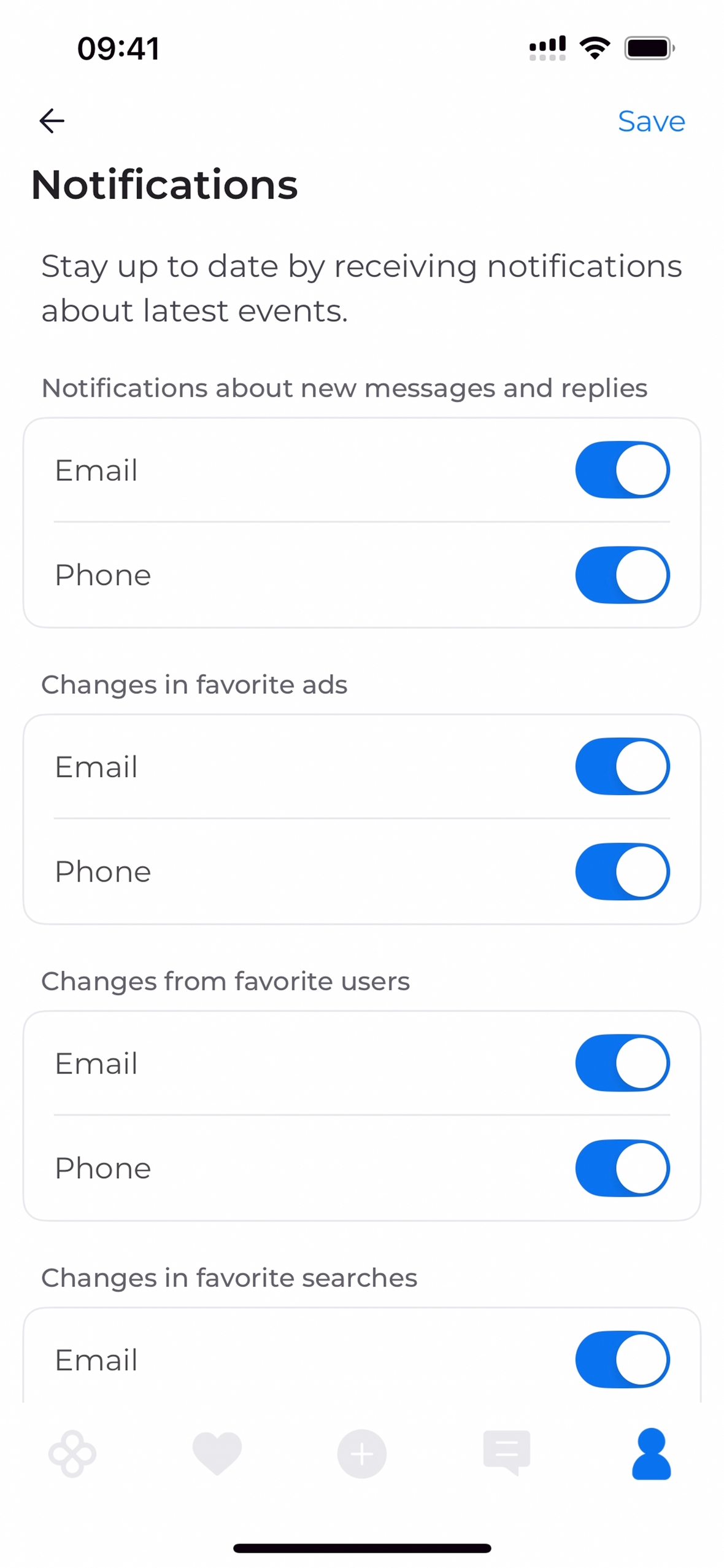Open the profile tab

(x=651, y=1454)
